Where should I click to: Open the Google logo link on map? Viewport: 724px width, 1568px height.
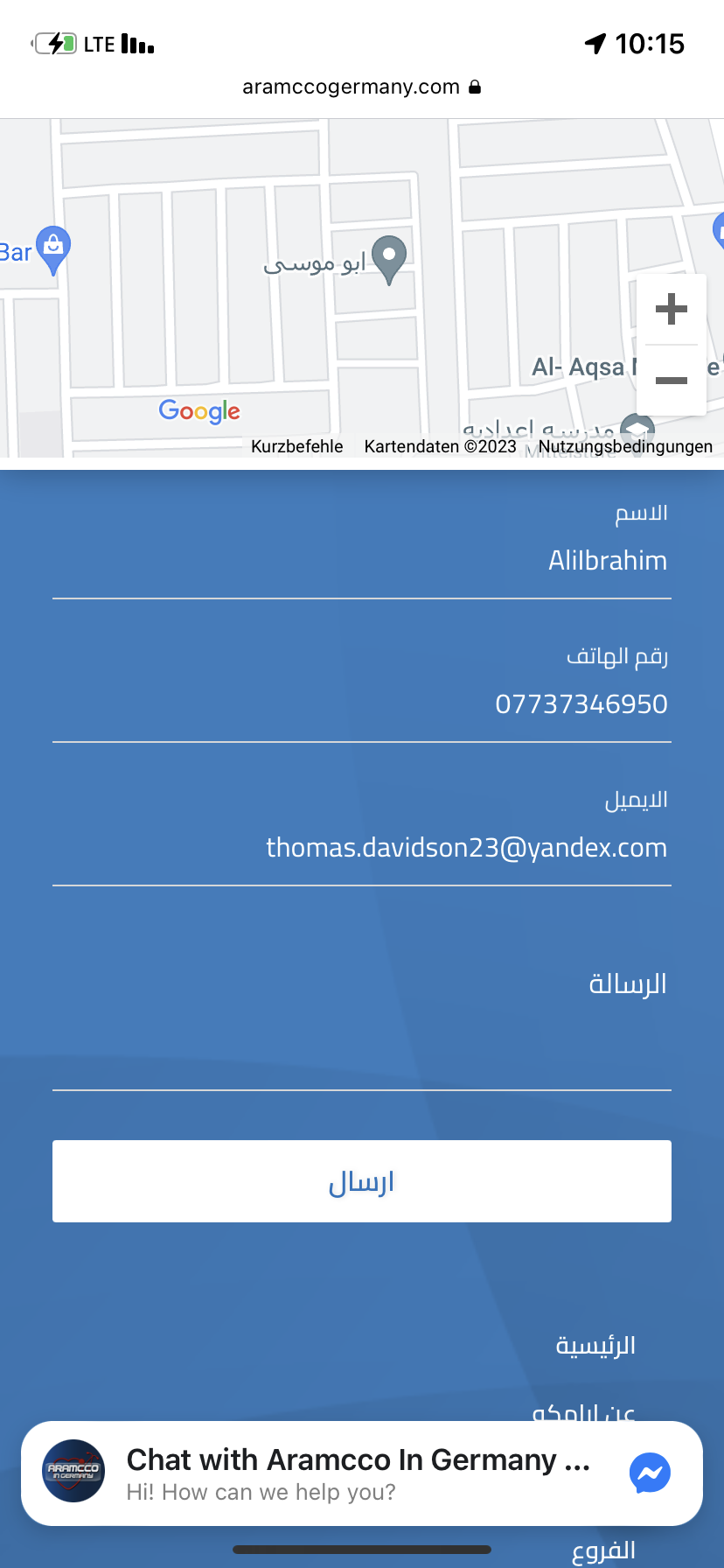[x=199, y=410]
